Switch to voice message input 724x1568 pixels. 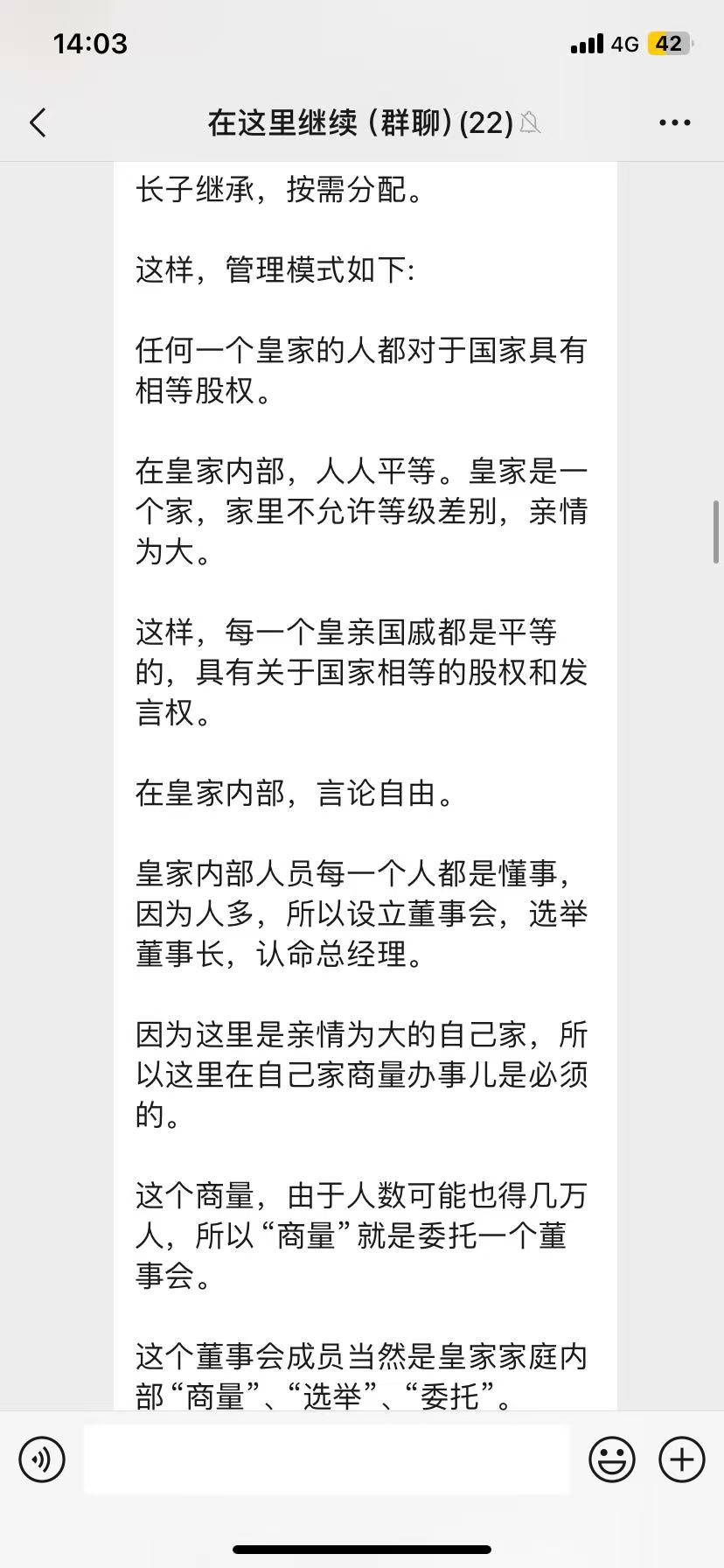(x=42, y=1459)
